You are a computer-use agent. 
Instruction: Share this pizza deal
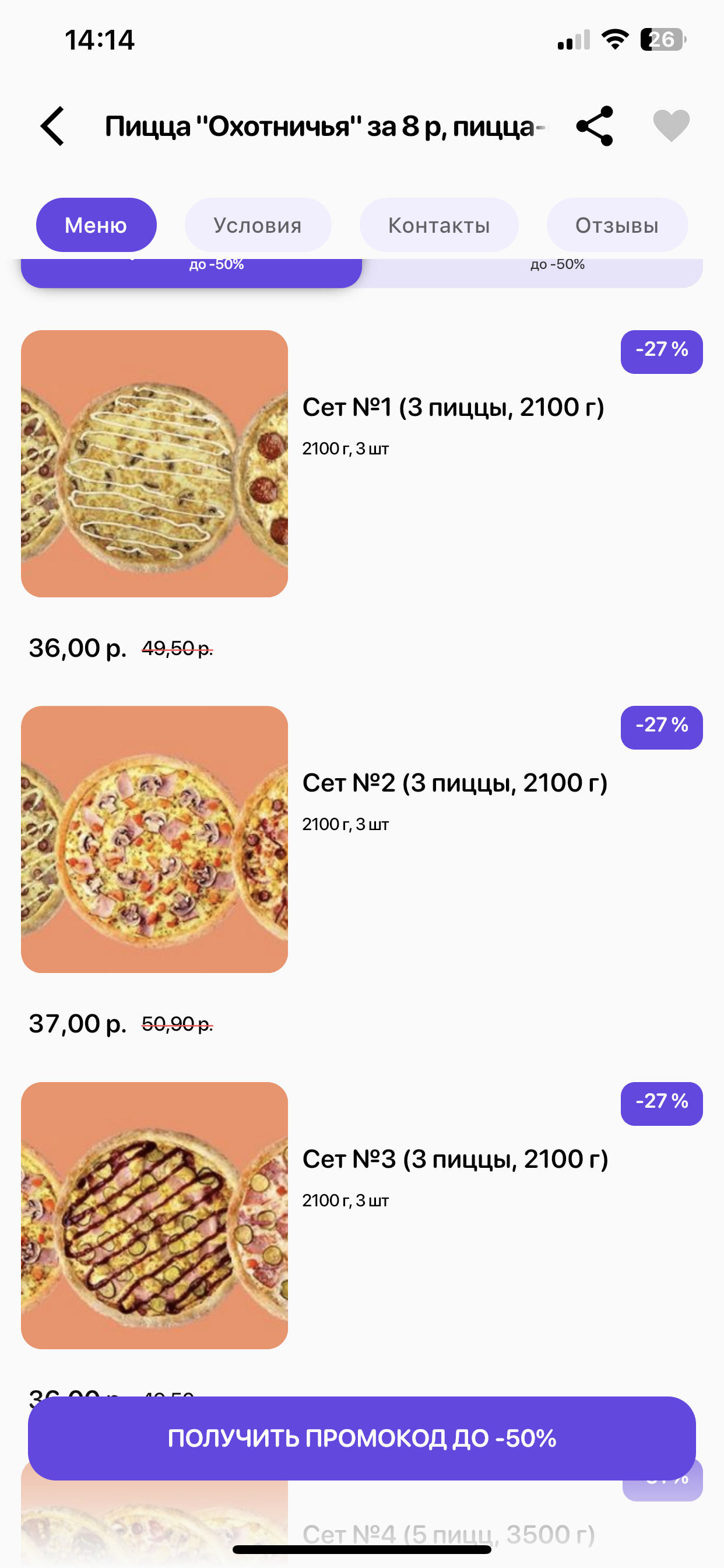point(595,126)
